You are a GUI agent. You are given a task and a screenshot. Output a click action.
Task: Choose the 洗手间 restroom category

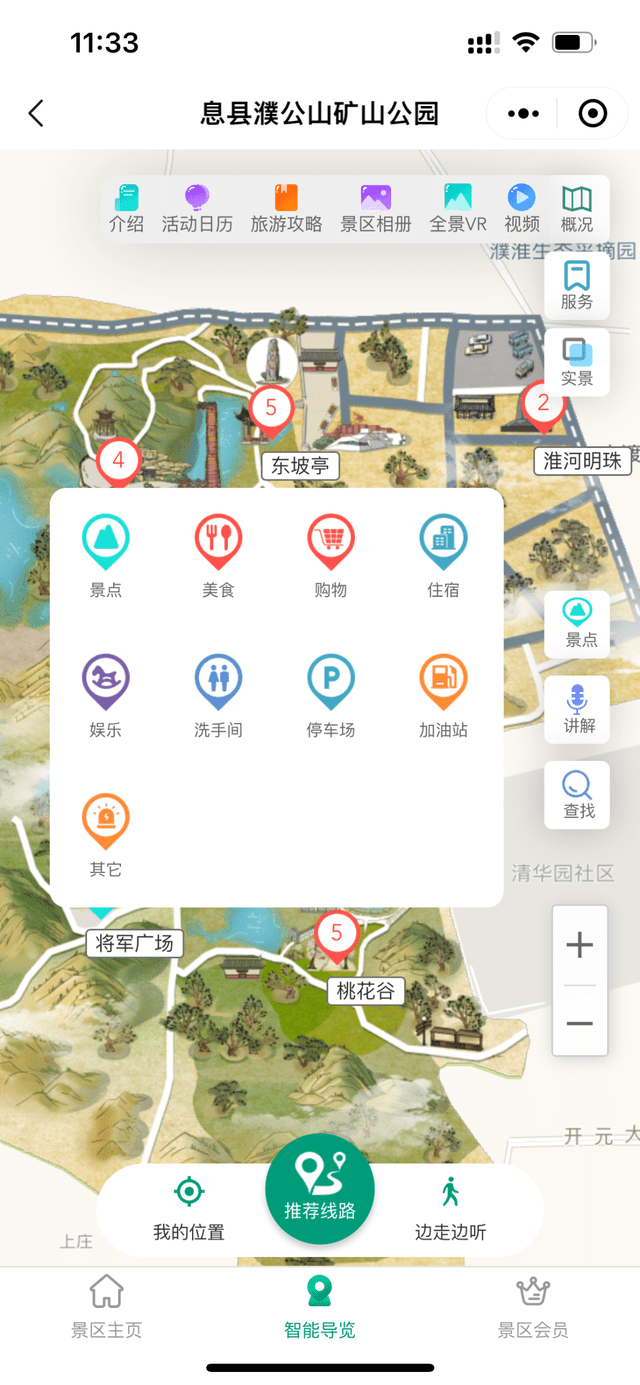coord(218,696)
